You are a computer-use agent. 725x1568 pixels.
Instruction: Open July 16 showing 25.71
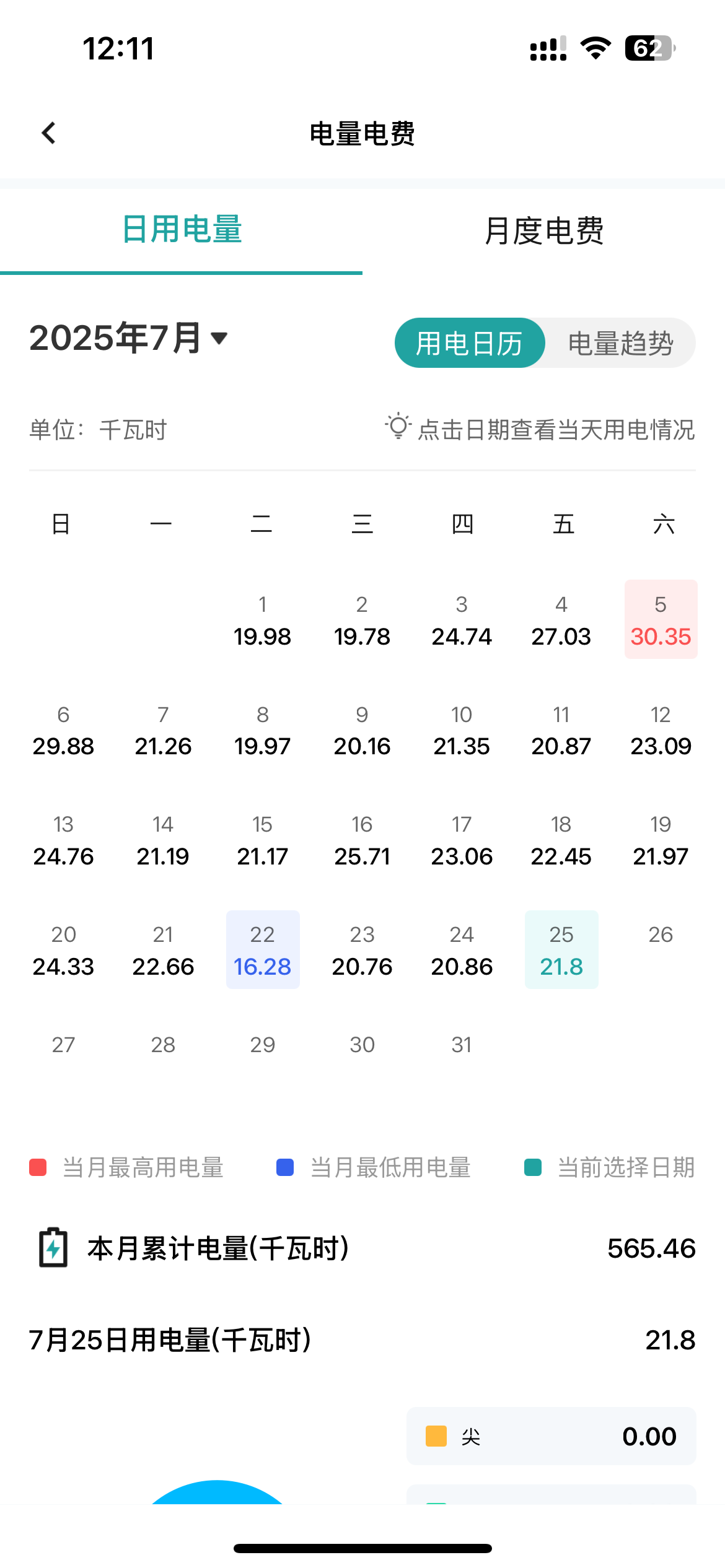(x=362, y=840)
